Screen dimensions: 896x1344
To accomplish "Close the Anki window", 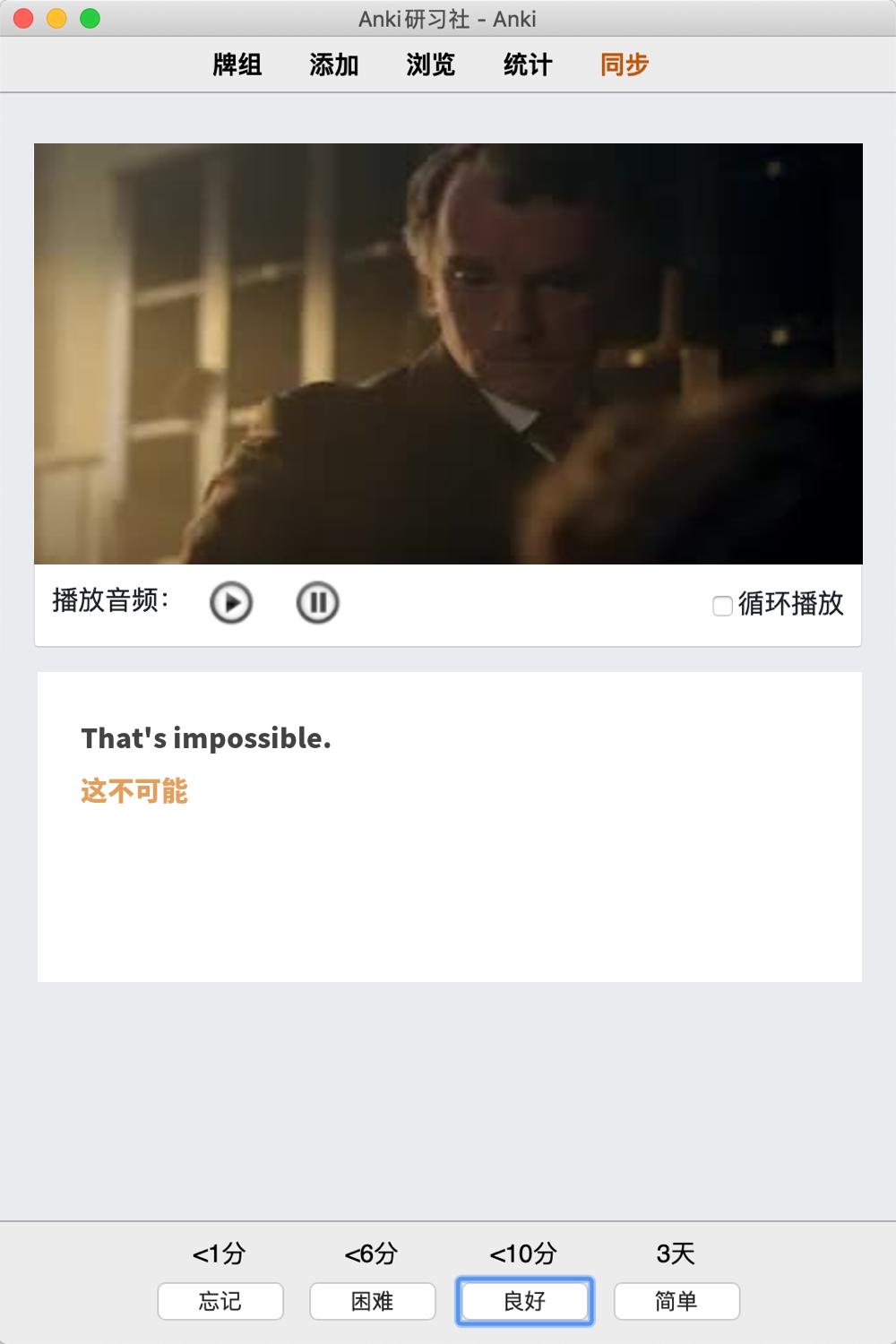I will point(24,18).
